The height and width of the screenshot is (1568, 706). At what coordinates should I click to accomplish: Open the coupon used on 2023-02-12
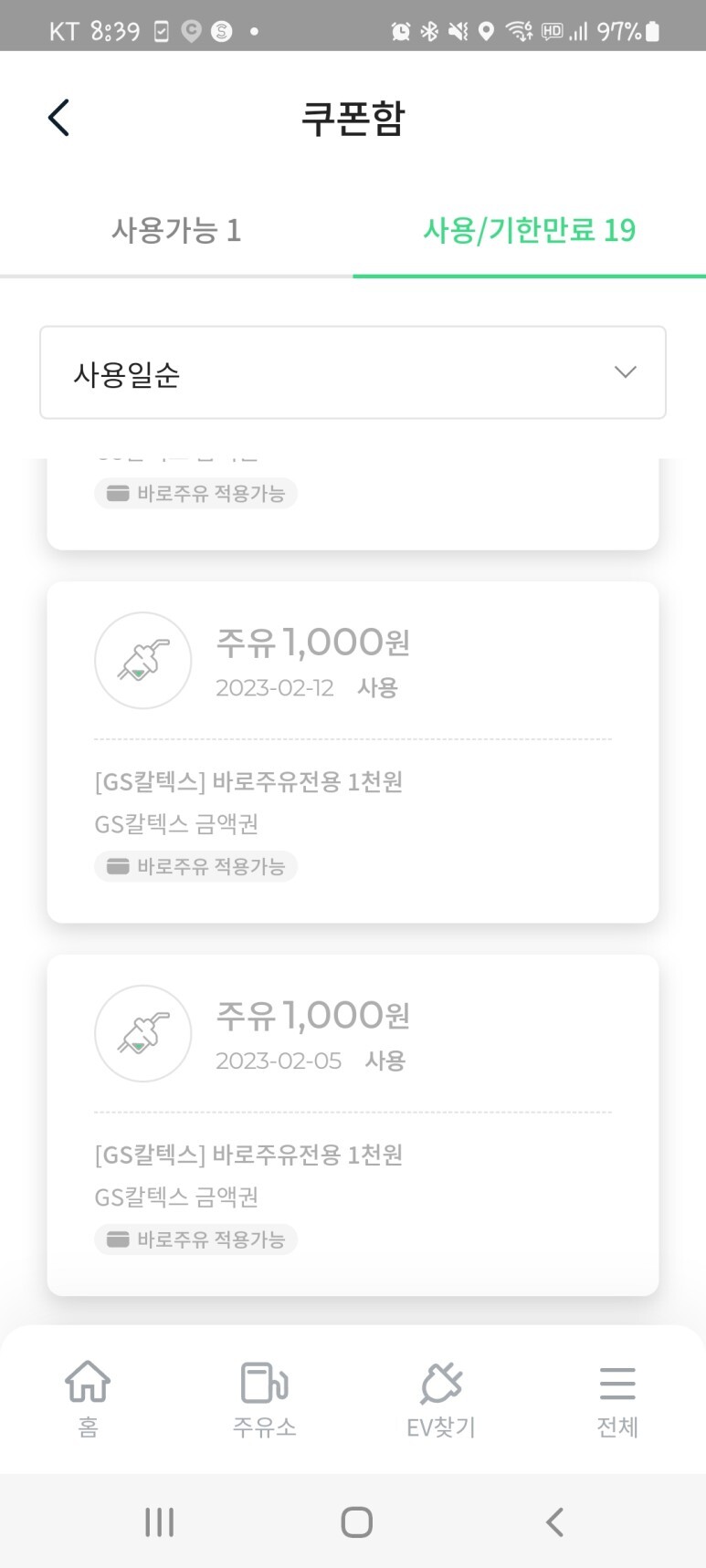click(353, 752)
